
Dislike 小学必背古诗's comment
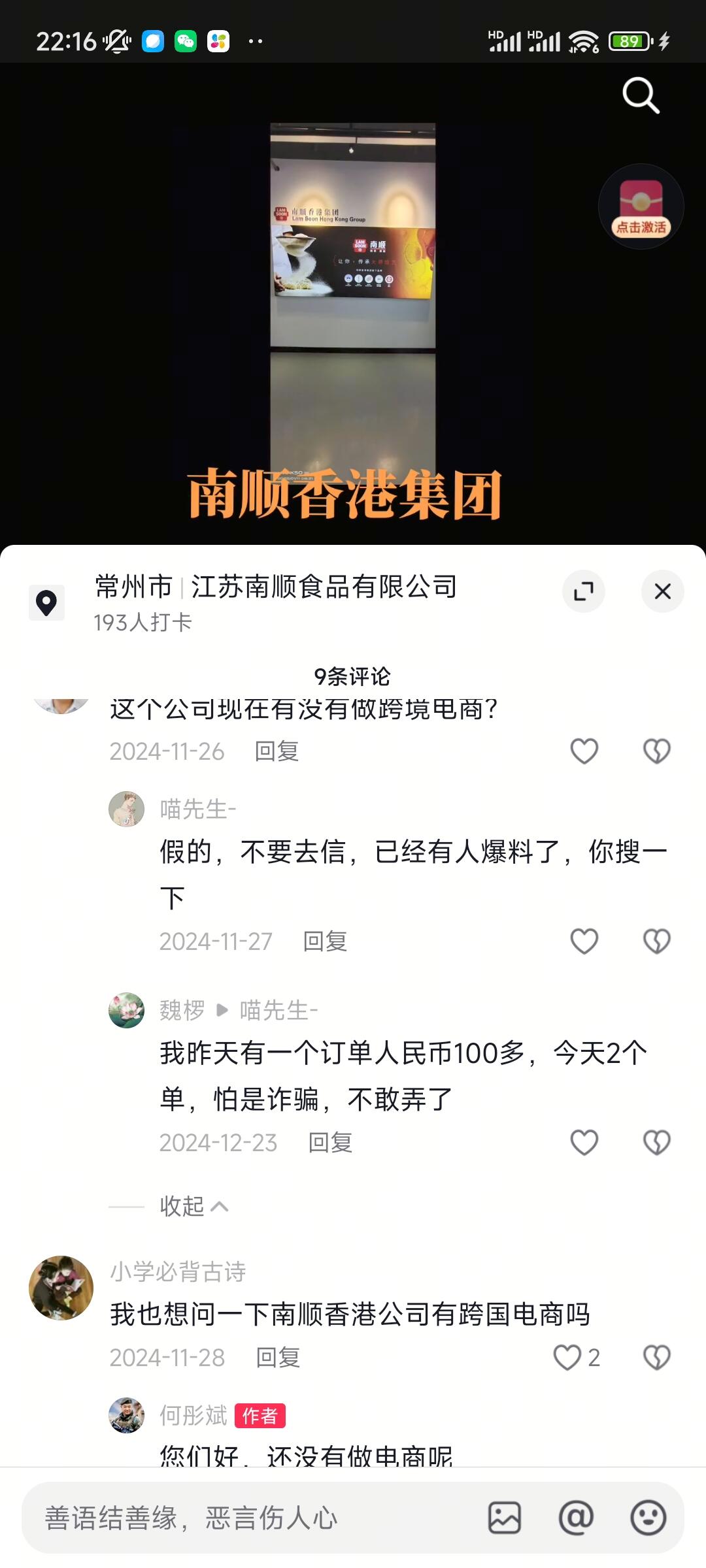[656, 1358]
